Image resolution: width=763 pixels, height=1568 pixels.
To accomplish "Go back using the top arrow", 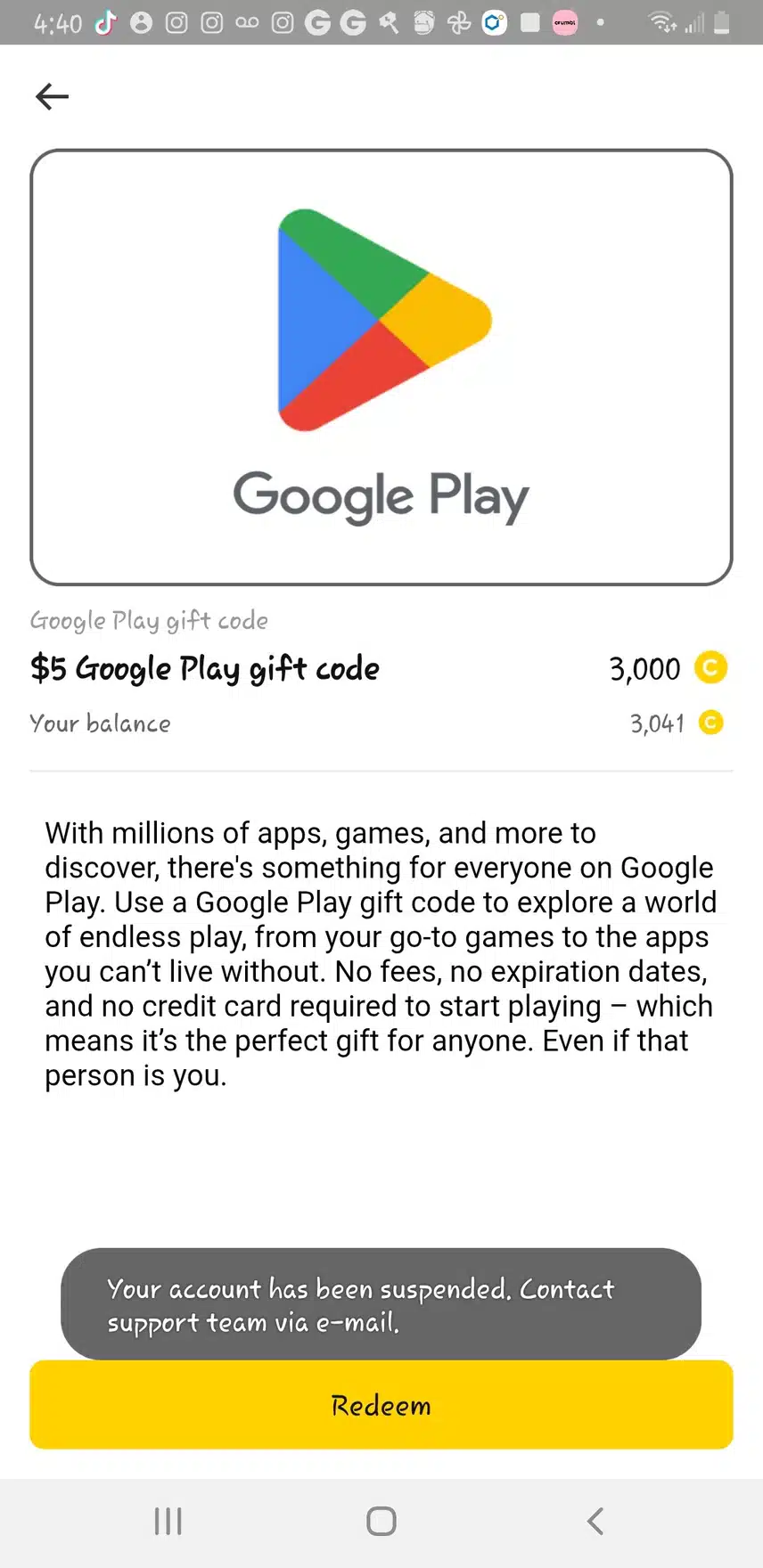I will 52,96.
